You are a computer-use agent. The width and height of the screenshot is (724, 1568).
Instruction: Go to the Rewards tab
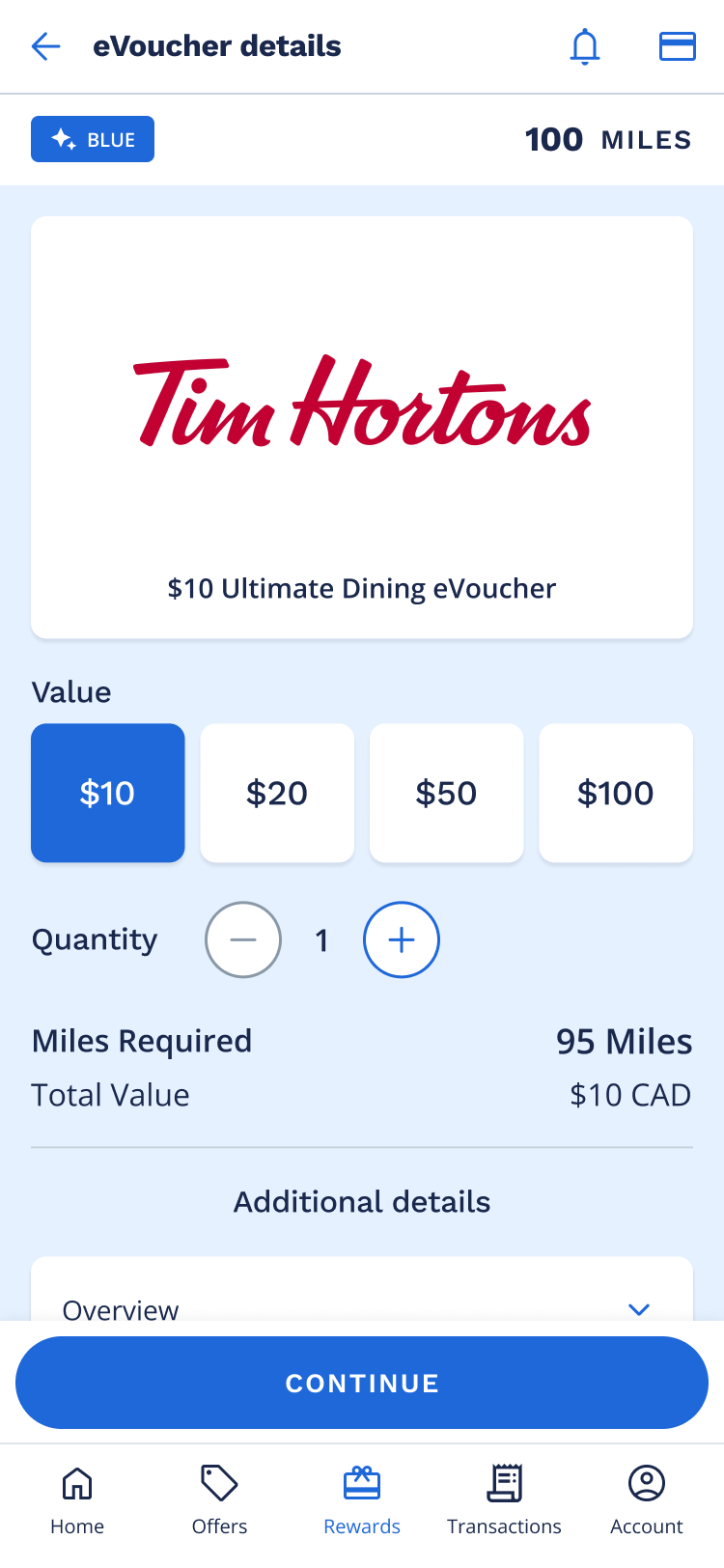click(362, 1499)
